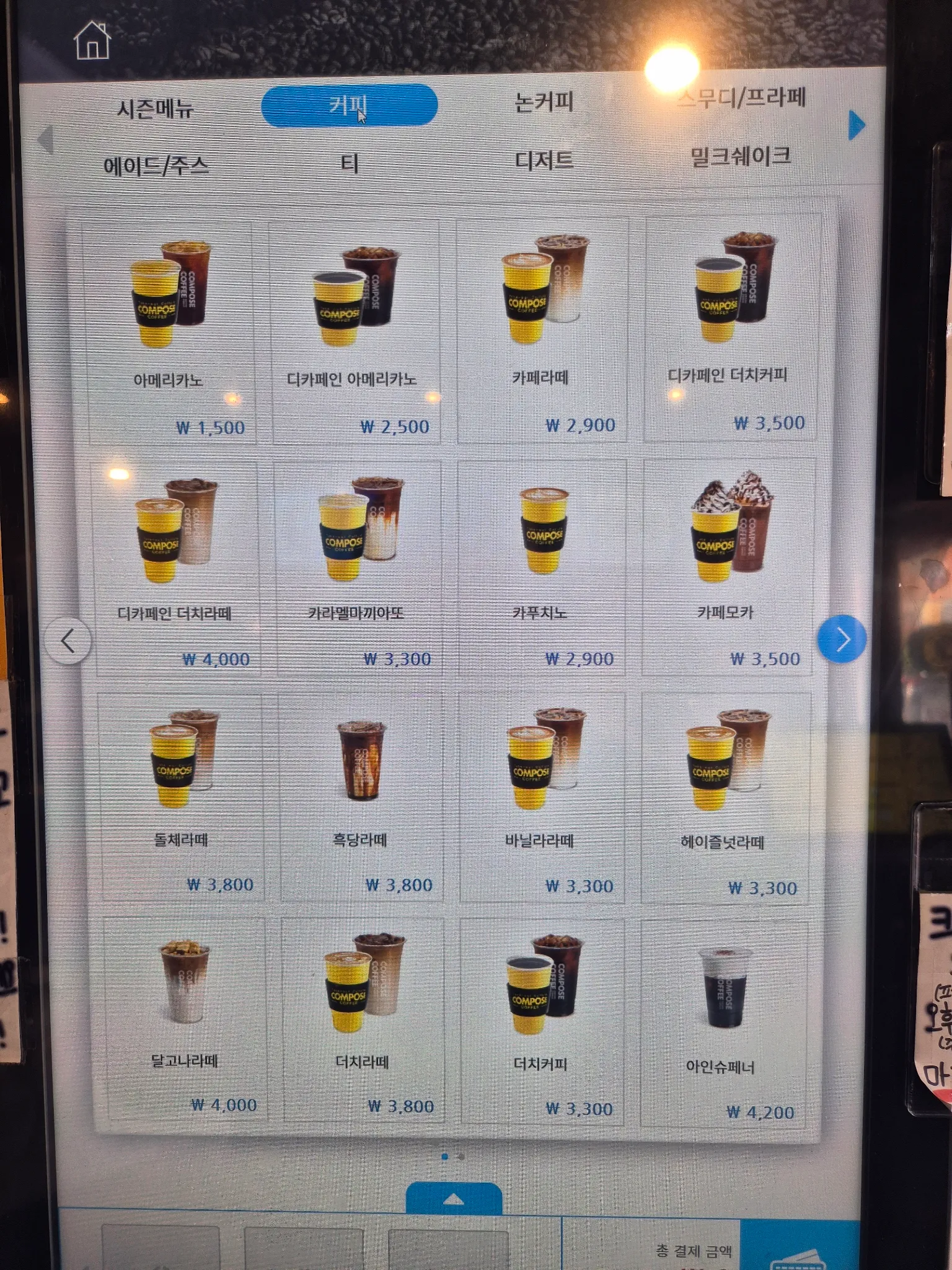Go to the next page of coffee items
The height and width of the screenshot is (1270, 952).
pos(842,639)
